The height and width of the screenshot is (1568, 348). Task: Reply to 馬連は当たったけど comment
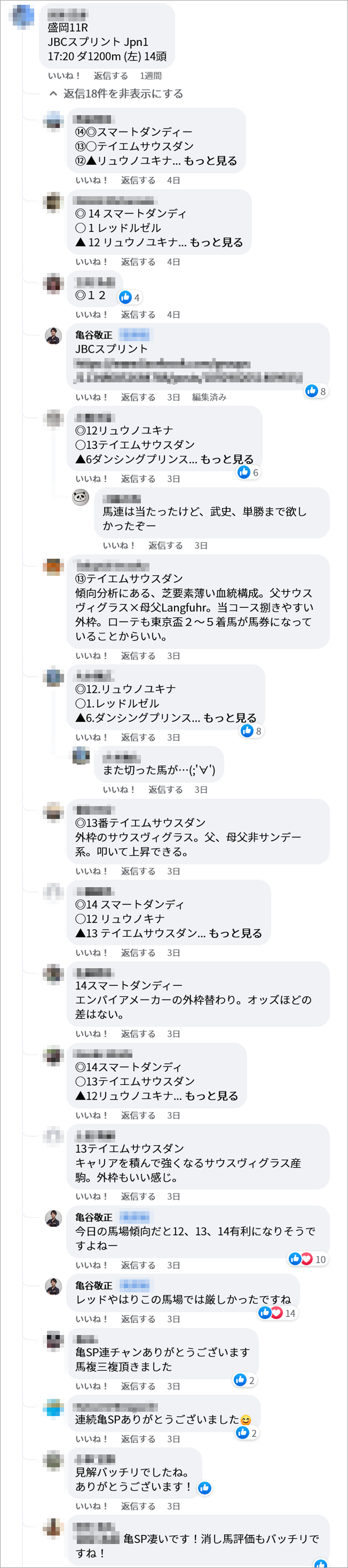tap(165, 545)
